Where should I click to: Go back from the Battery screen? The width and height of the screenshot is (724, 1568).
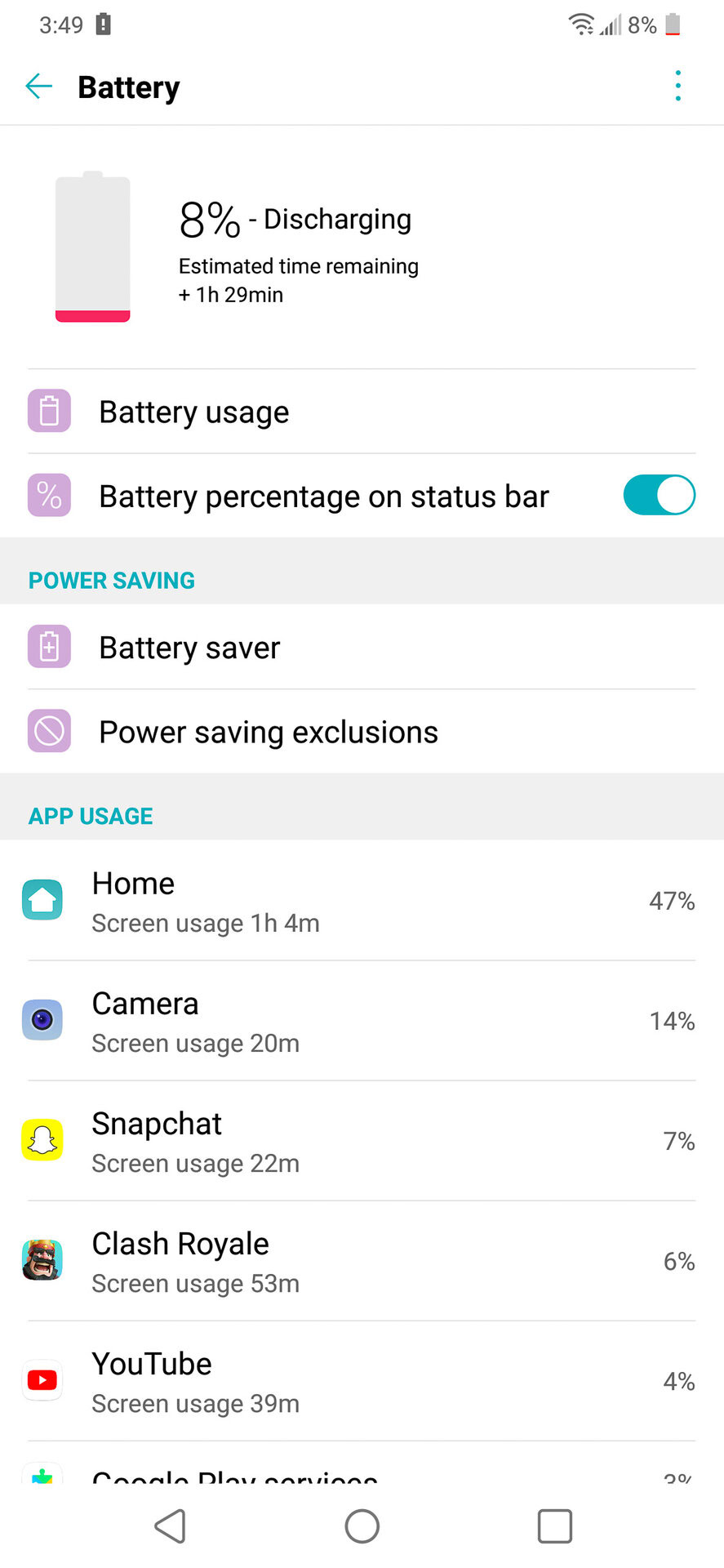(x=38, y=87)
